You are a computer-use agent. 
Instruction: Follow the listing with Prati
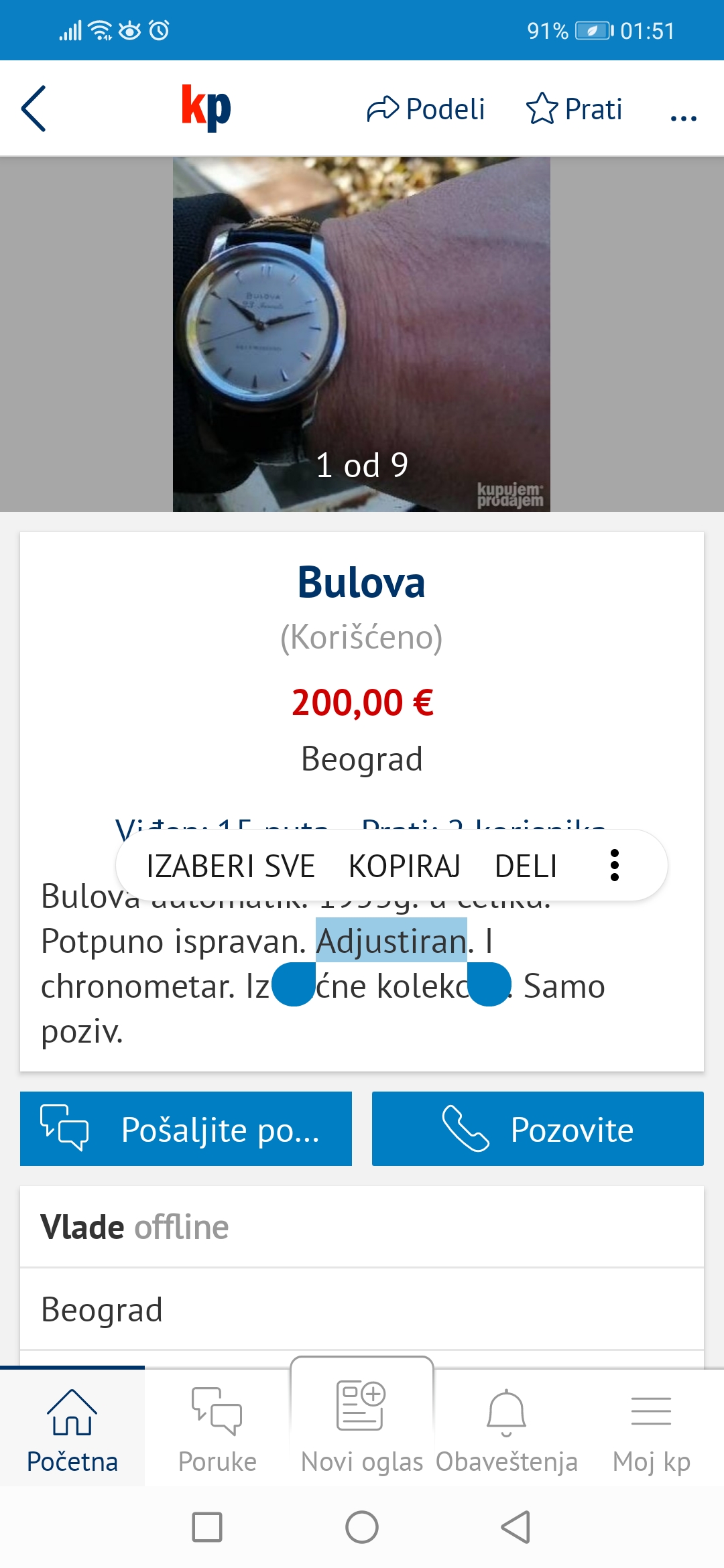point(575,109)
